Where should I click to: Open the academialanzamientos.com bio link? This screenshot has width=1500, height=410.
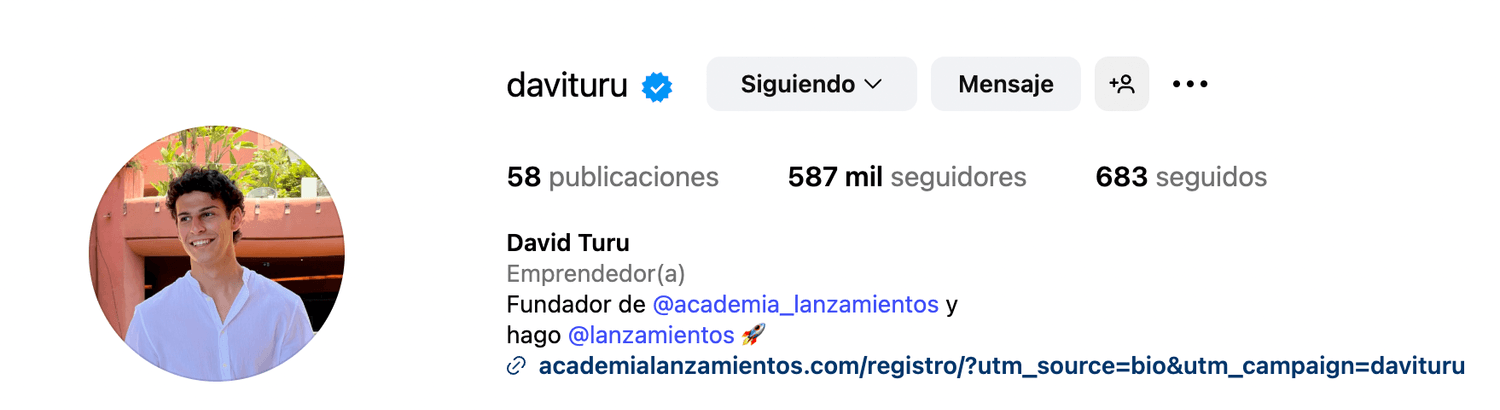coord(1000,366)
